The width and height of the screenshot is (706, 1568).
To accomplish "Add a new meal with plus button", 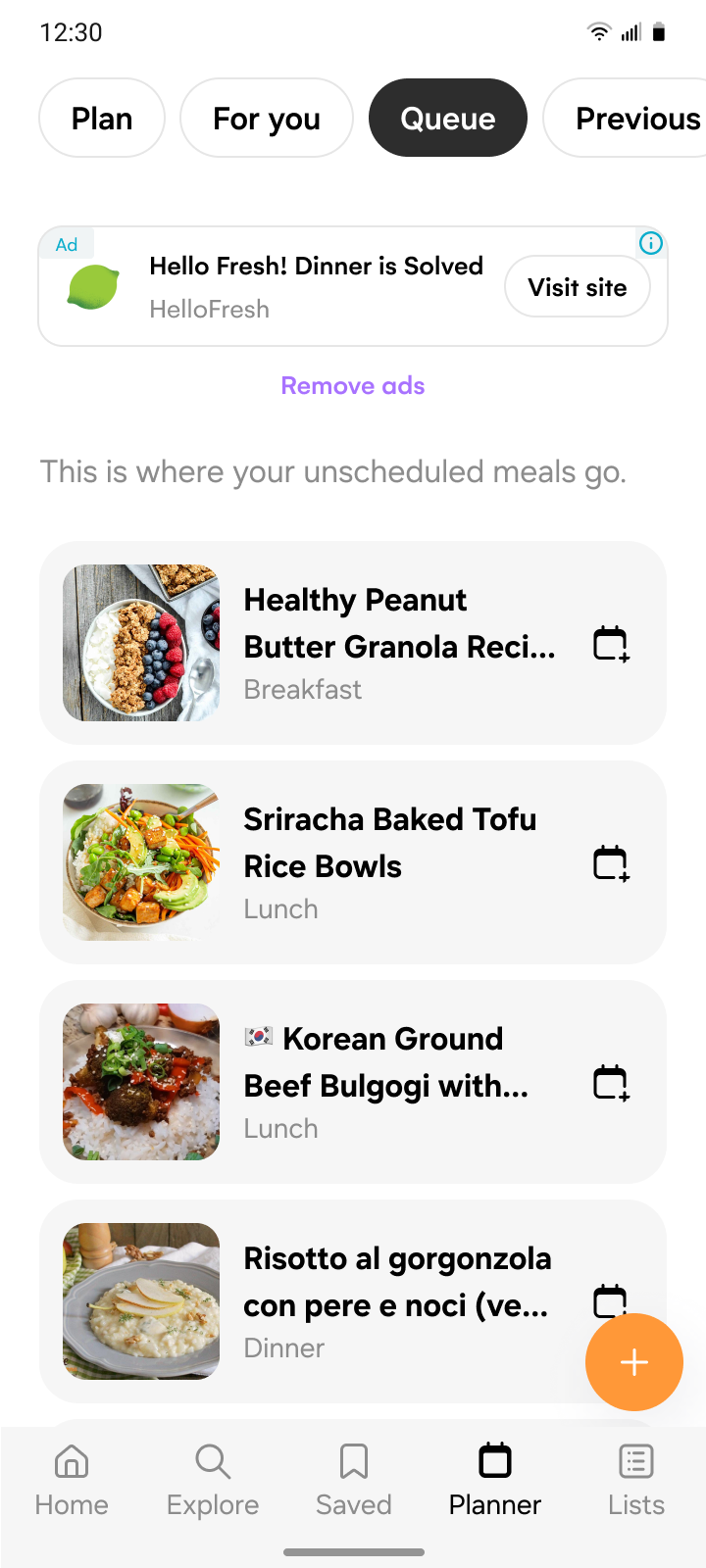I will pos(634,1362).
